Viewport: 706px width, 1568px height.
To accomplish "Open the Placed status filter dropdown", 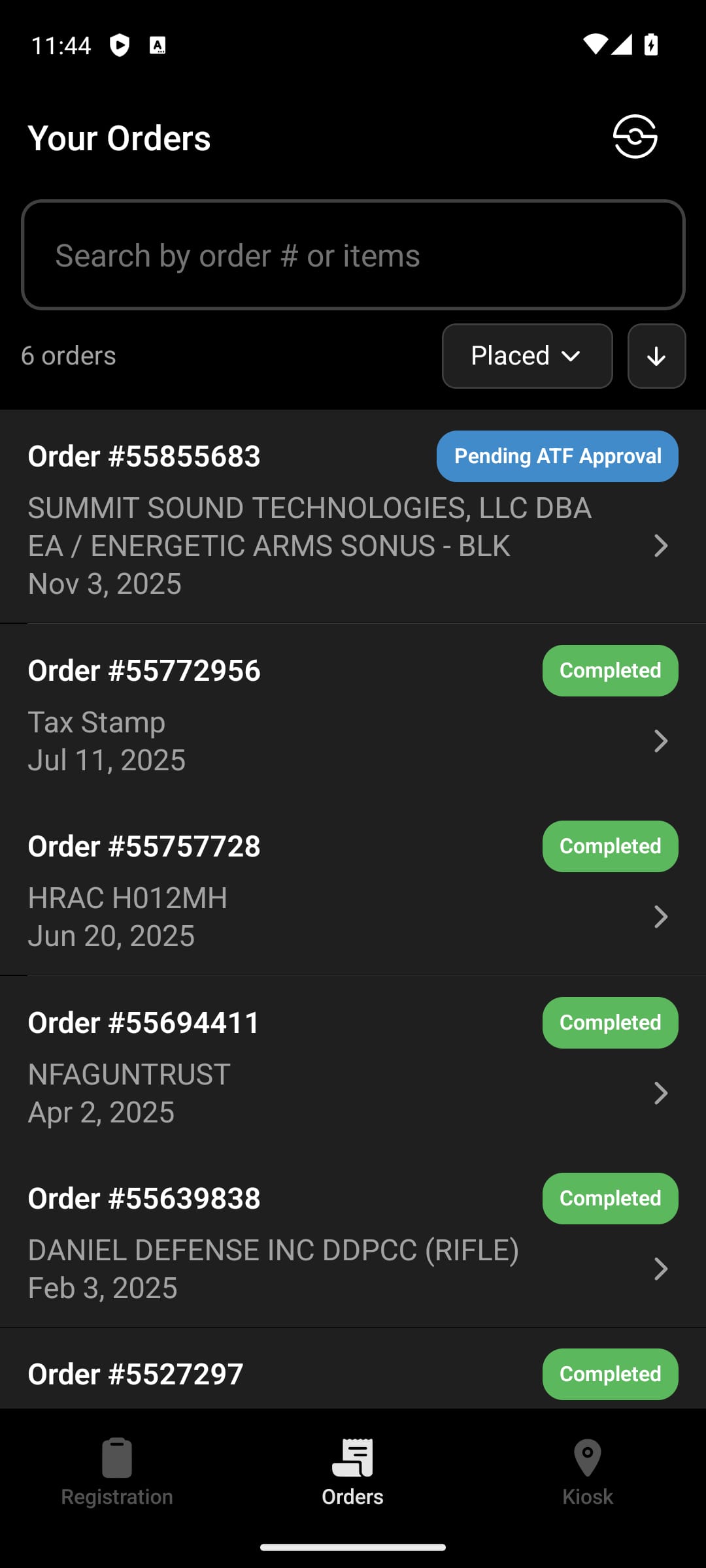I will (527, 356).
